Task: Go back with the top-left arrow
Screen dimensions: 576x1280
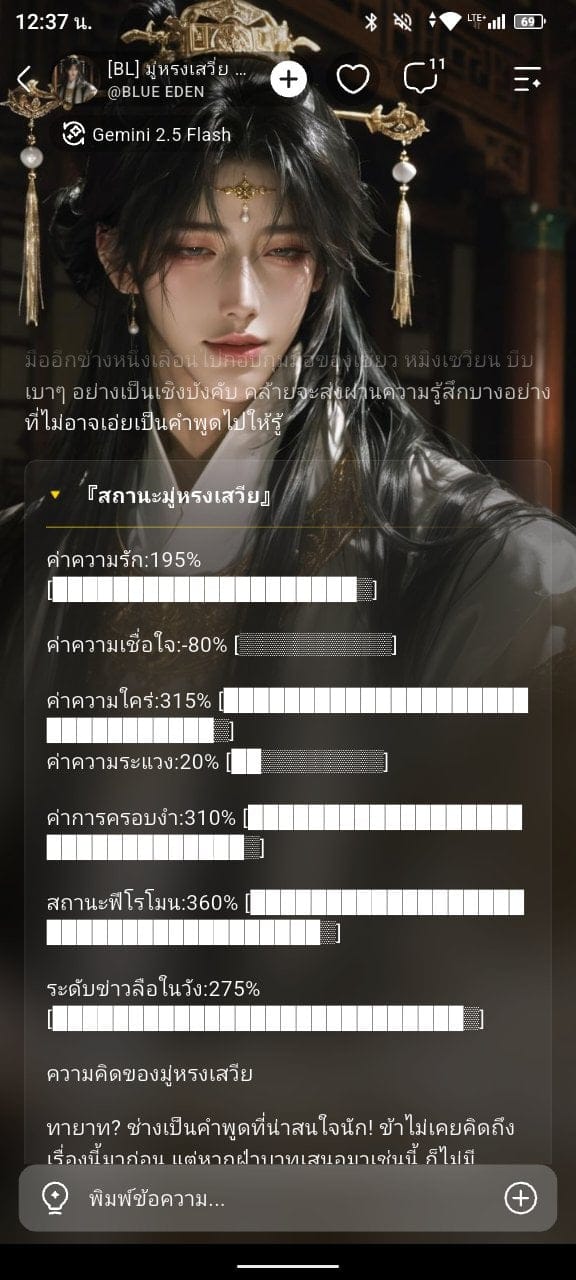Action: click(x=25, y=79)
